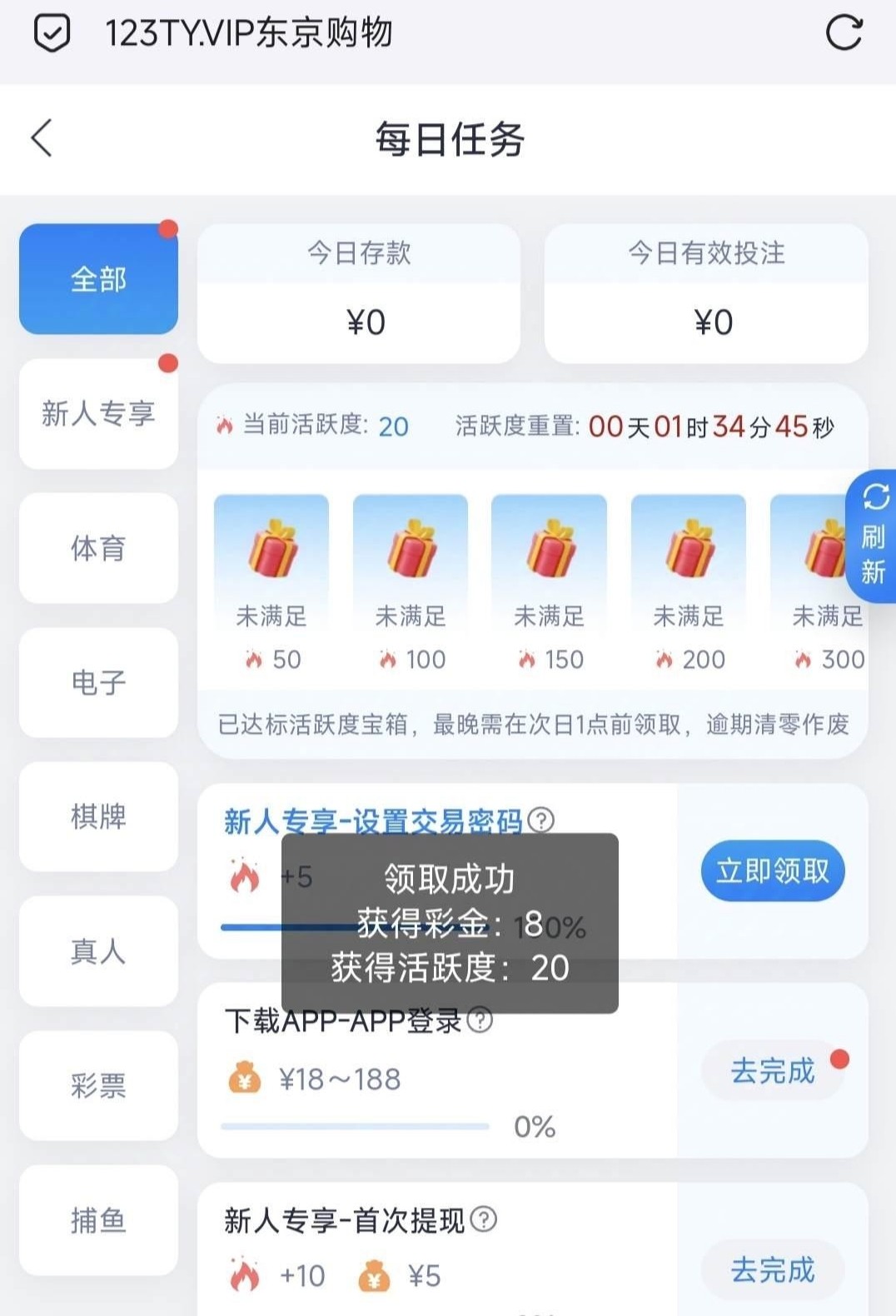Reload the page via browser refresh icon
Image resolution: width=896 pixels, height=1316 pixels.
coord(844,33)
